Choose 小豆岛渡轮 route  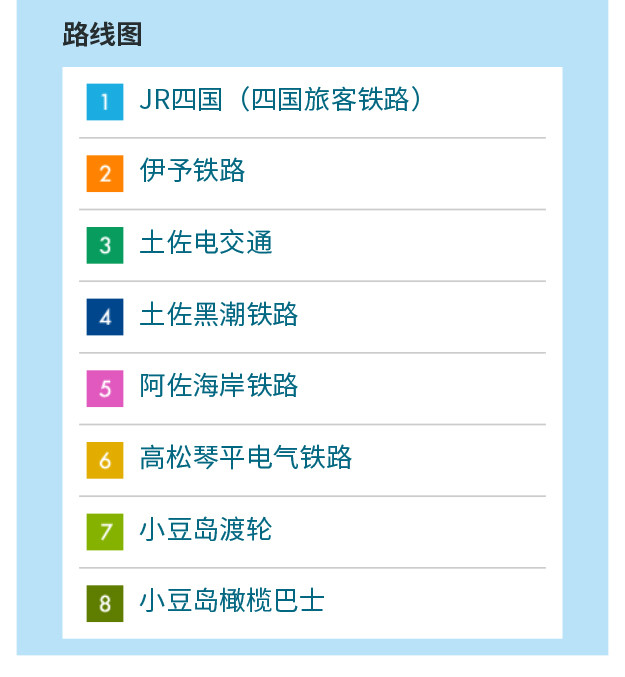coord(312,532)
